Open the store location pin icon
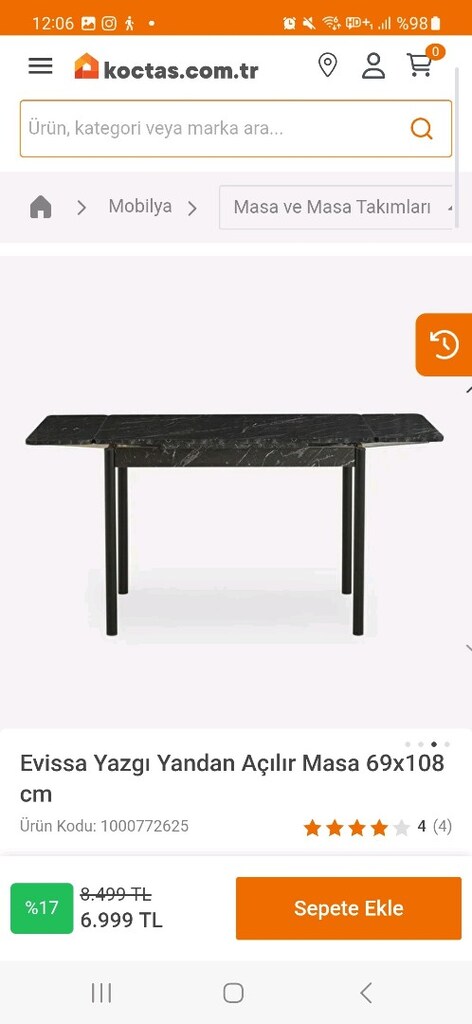The height and width of the screenshot is (1024, 472). click(327, 65)
